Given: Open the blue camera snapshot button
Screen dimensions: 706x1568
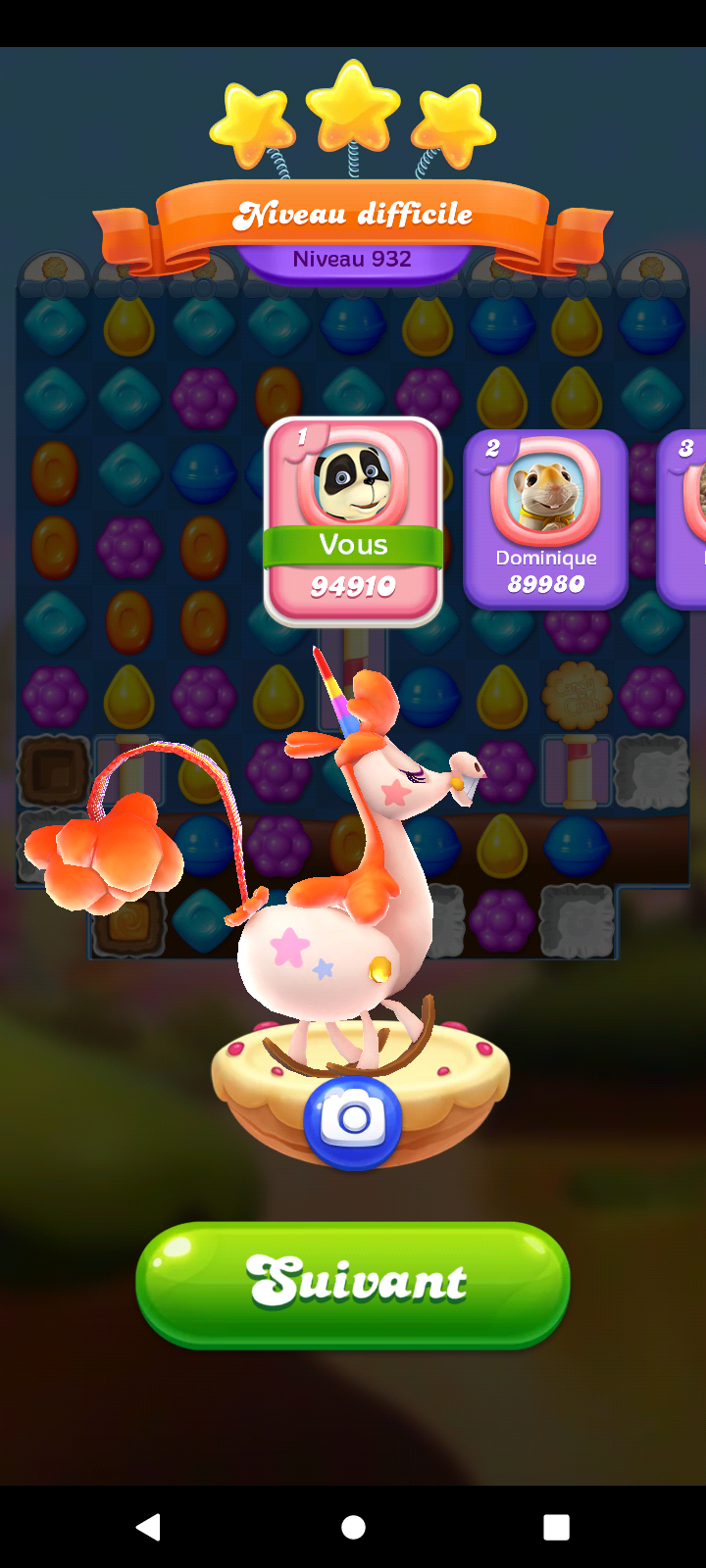Looking at the screenshot, I should point(353,1120).
